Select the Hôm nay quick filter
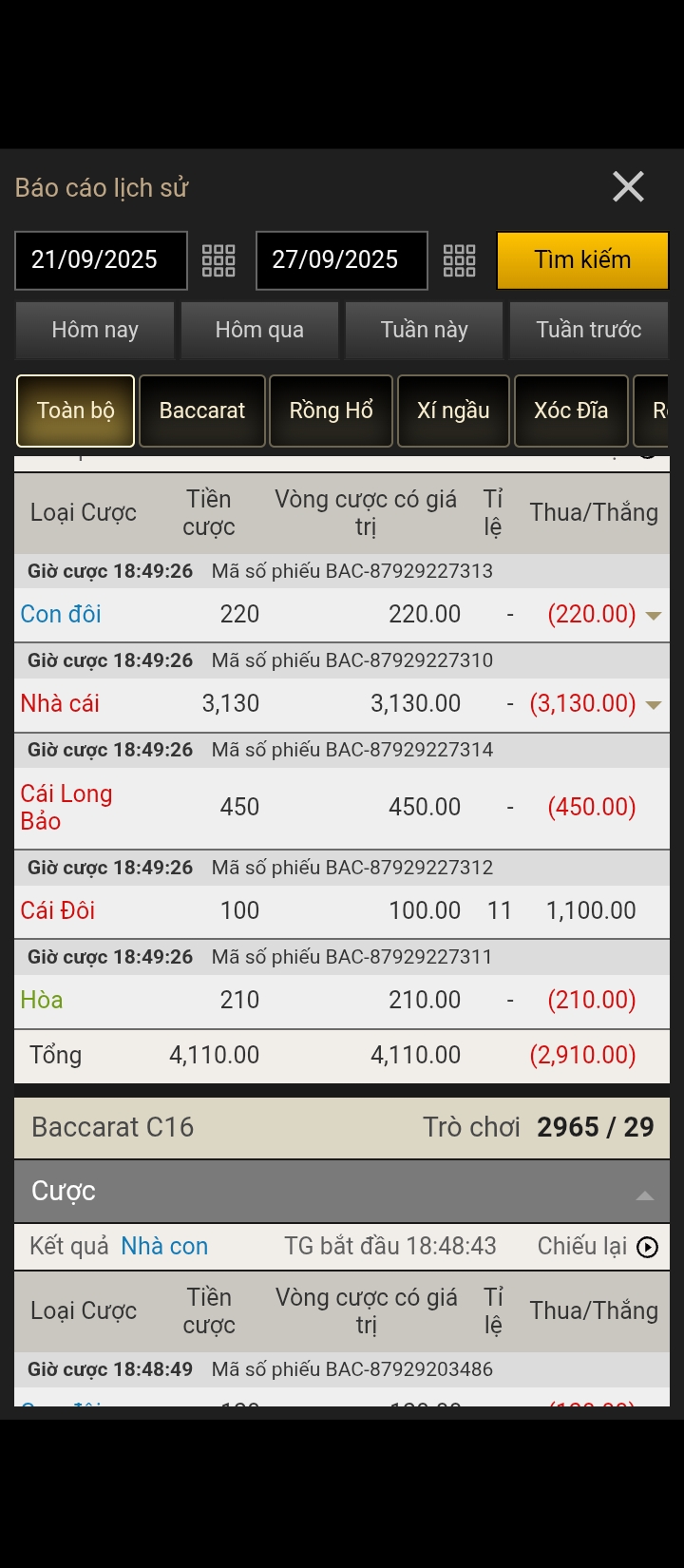Viewport: 684px width, 1568px height. tap(95, 330)
